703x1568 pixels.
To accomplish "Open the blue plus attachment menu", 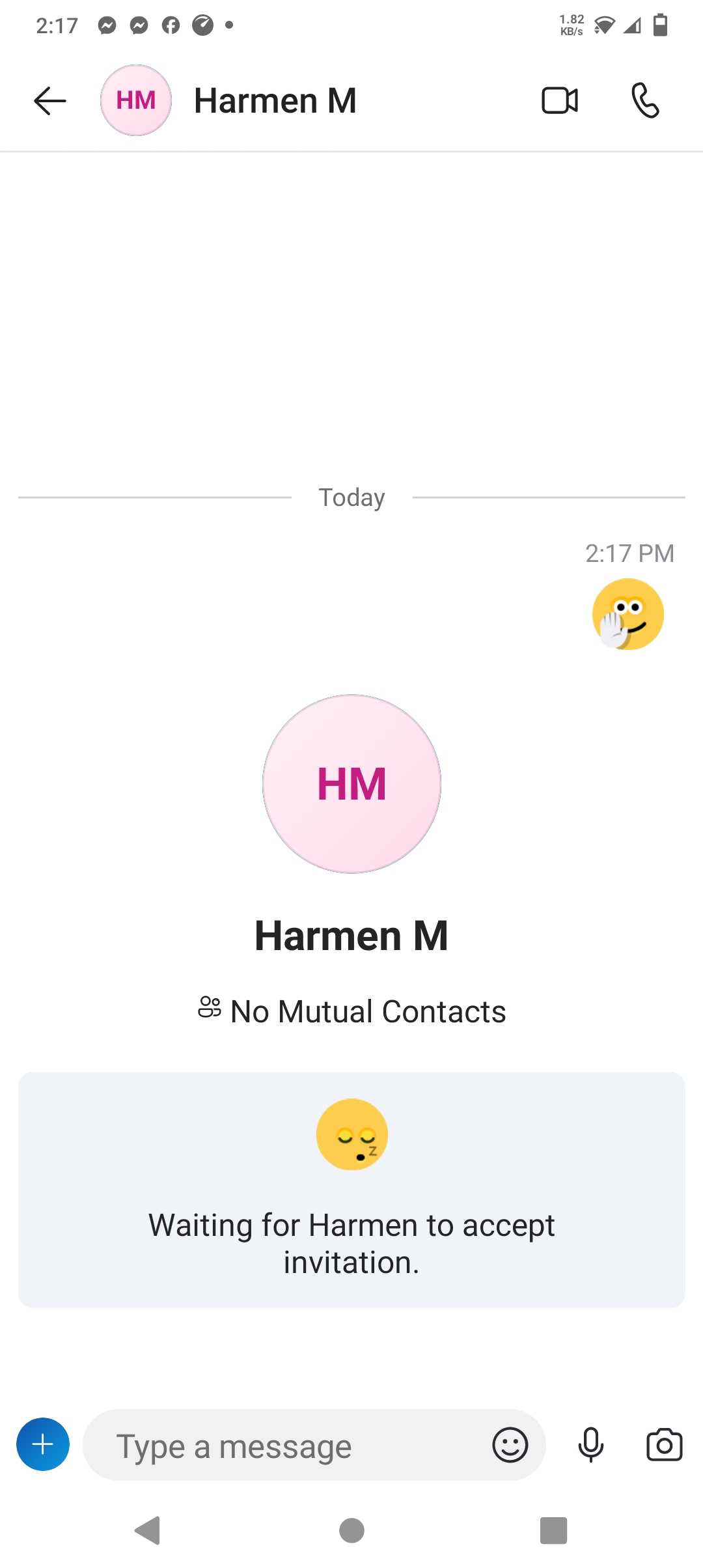I will point(43,1444).
